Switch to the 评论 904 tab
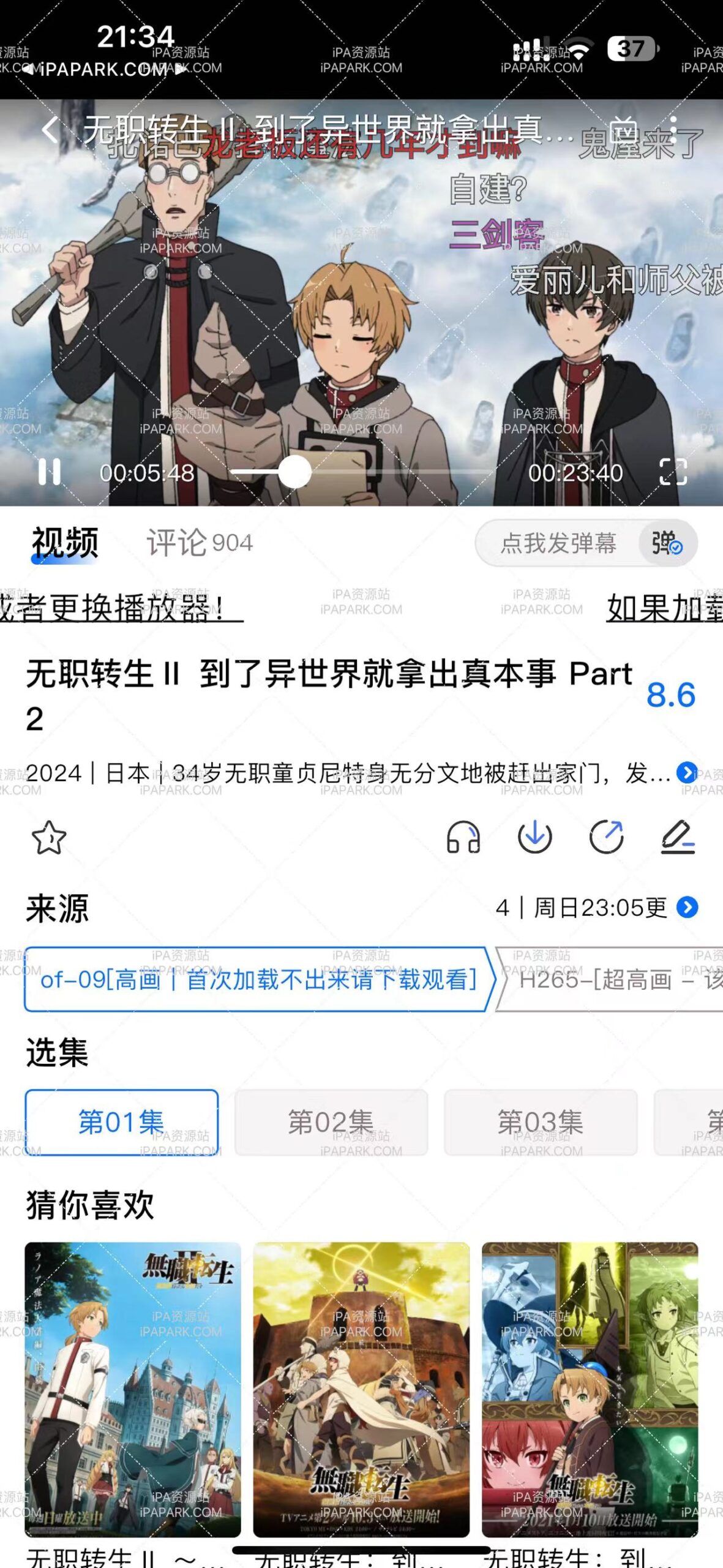The image size is (723, 1568). (x=199, y=541)
